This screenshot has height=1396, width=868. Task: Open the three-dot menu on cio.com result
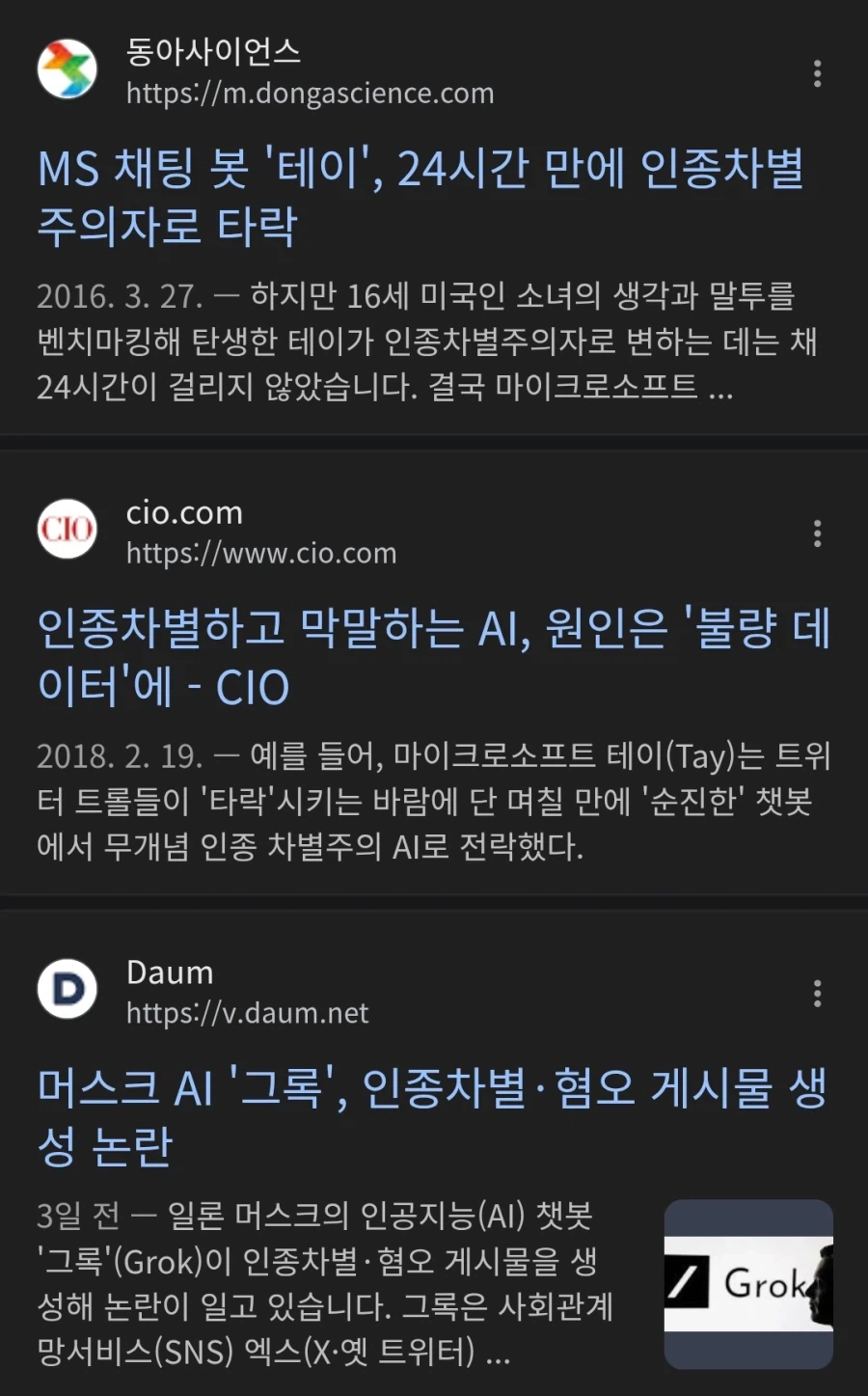point(816,534)
